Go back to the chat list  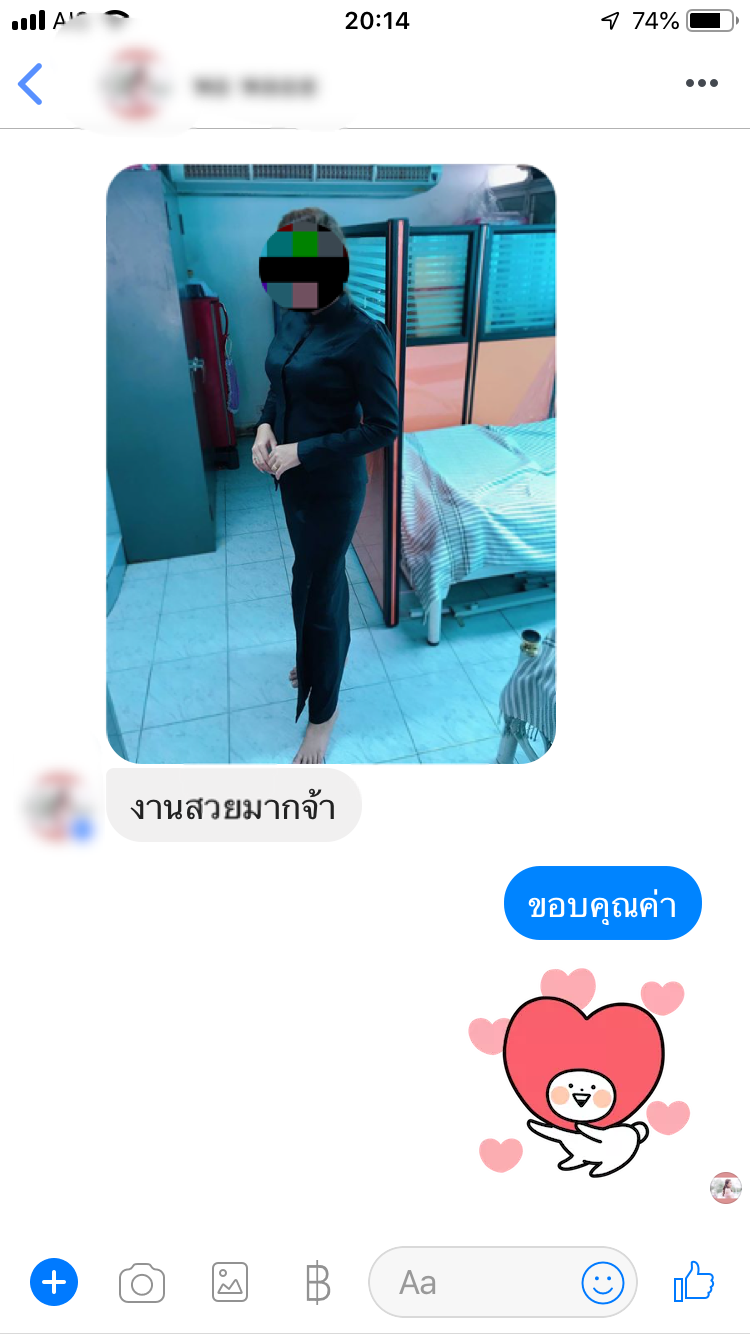click(31, 84)
